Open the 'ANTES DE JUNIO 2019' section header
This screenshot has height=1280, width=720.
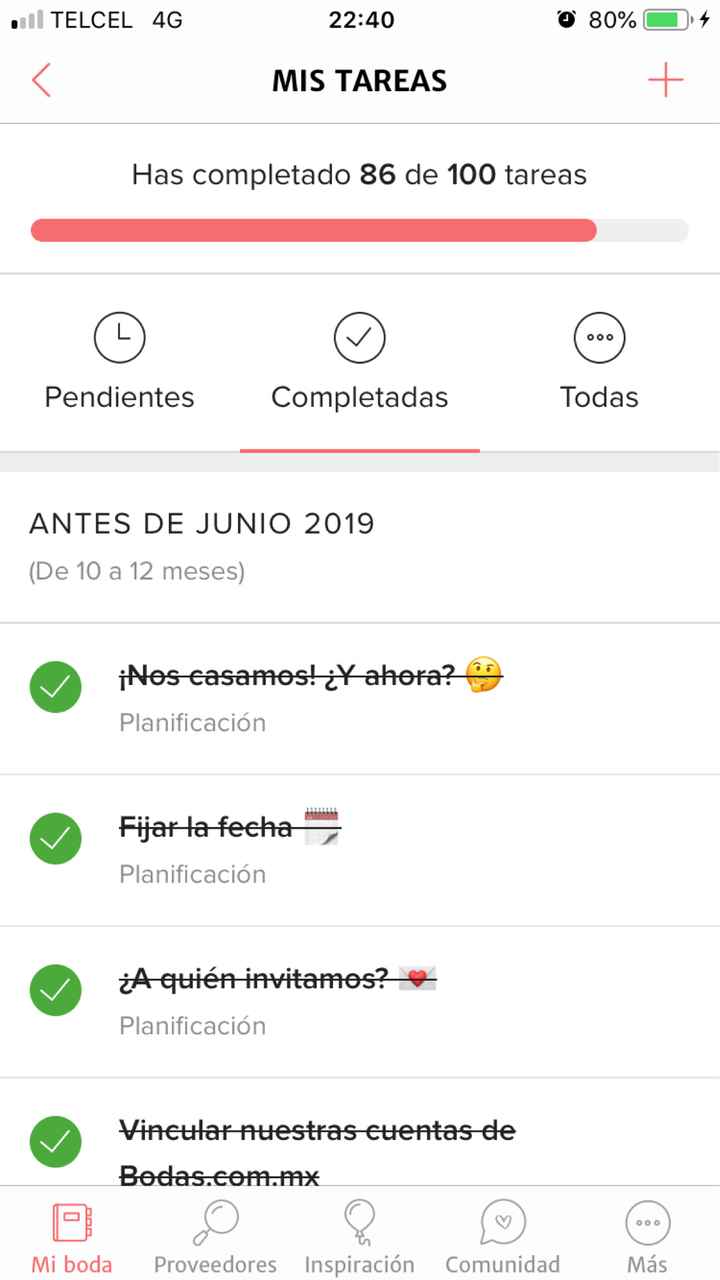pyautogui.click(x=200, y=524)
